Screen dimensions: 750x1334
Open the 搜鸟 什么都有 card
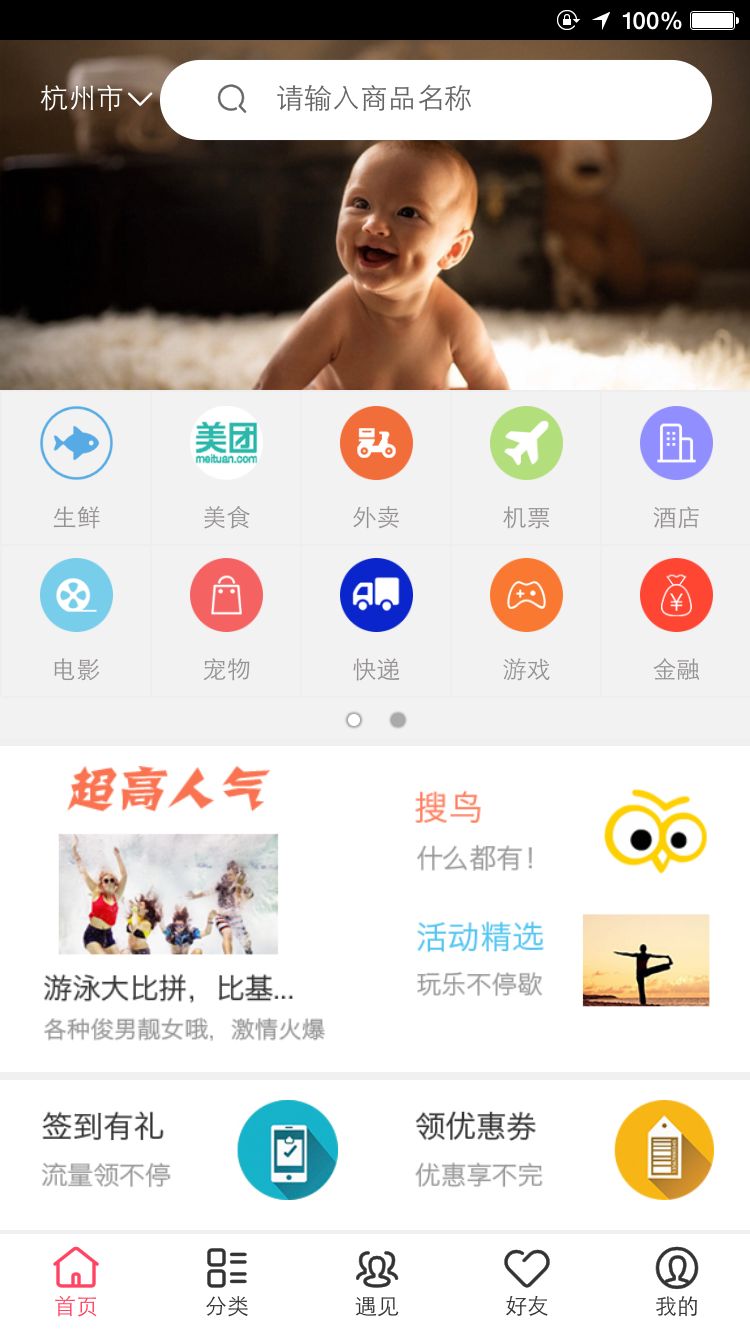pos(560,830)
